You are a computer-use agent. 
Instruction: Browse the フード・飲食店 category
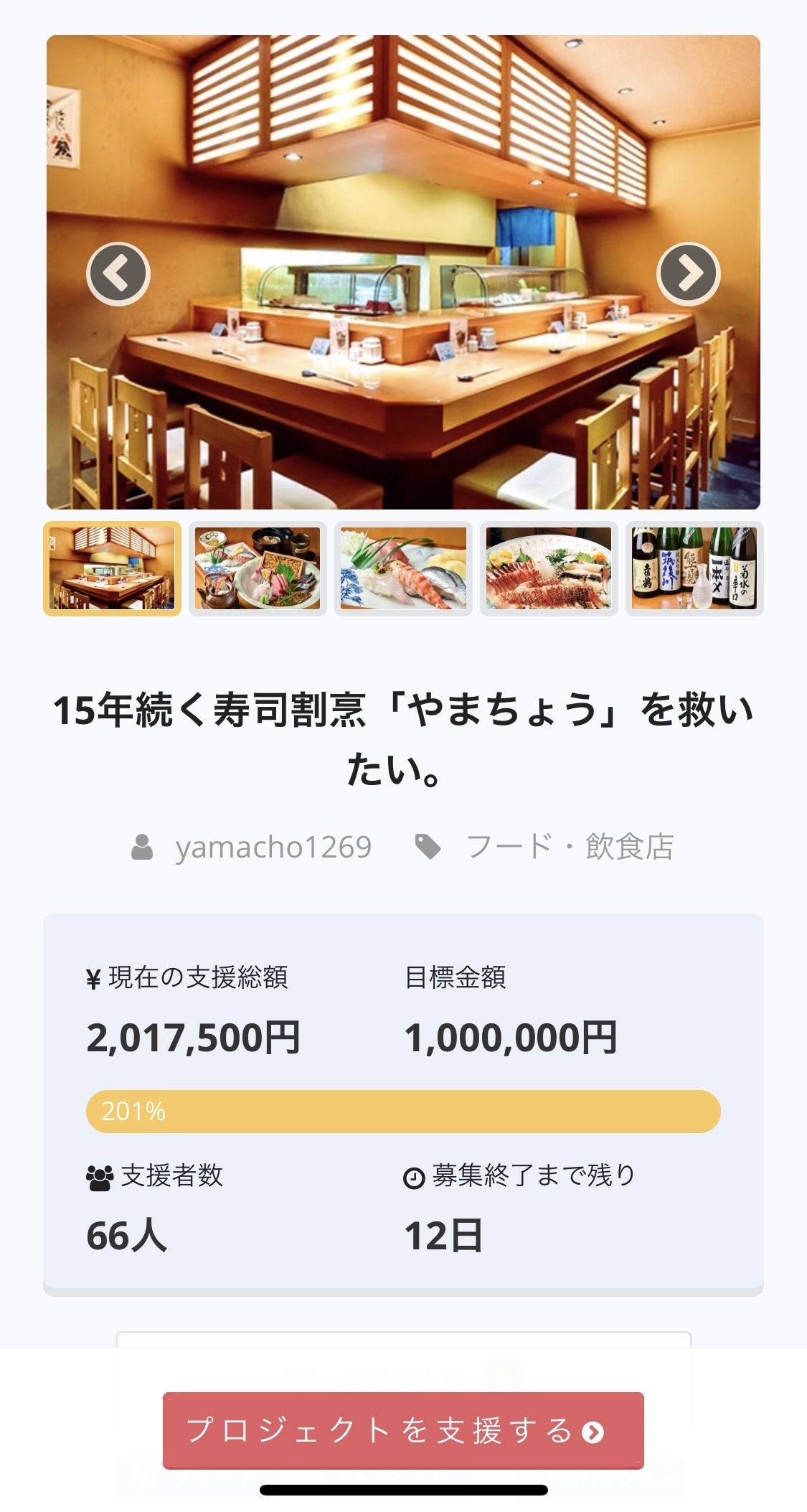click(x=570, y=847)
